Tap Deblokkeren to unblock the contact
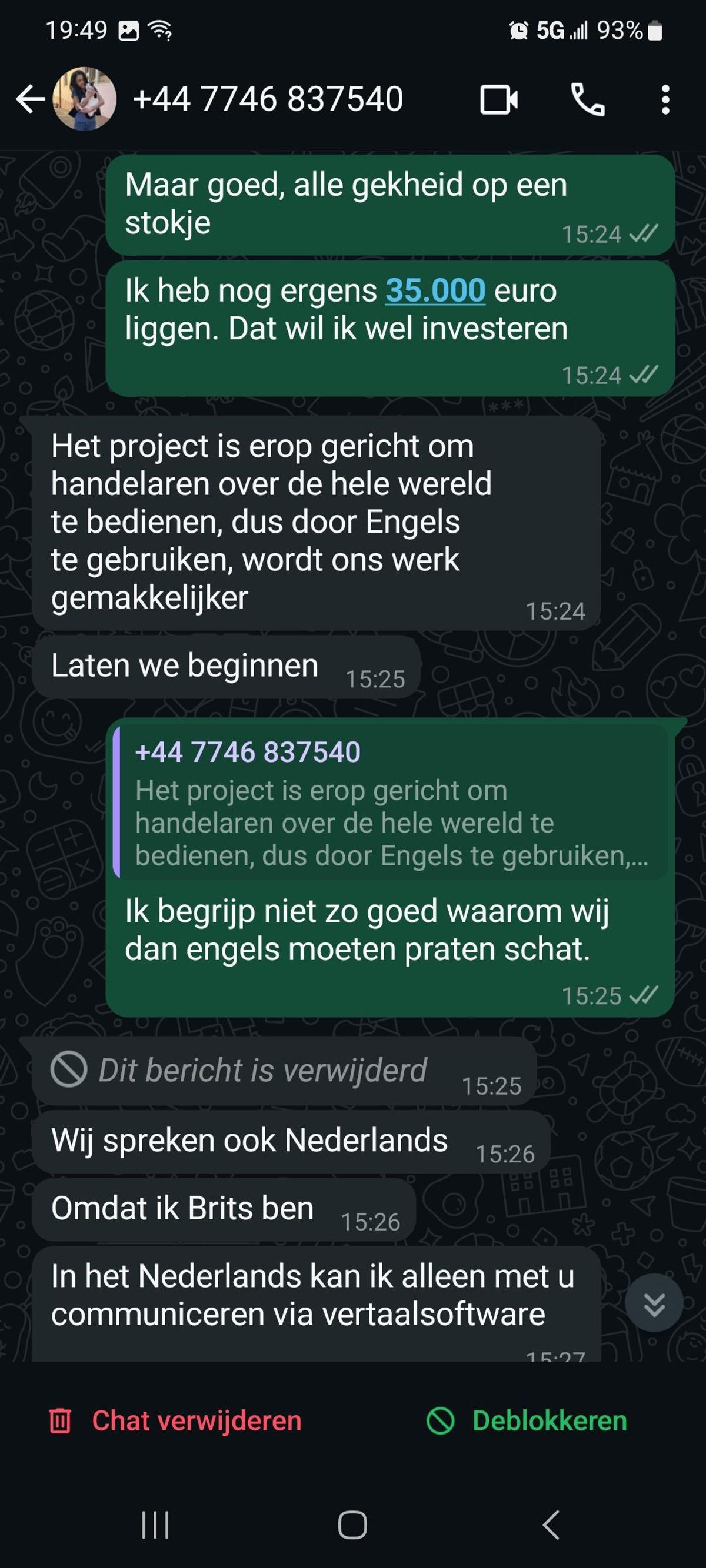The height and width of the screenshot is (1568, 706). [x=528, y=1420]
